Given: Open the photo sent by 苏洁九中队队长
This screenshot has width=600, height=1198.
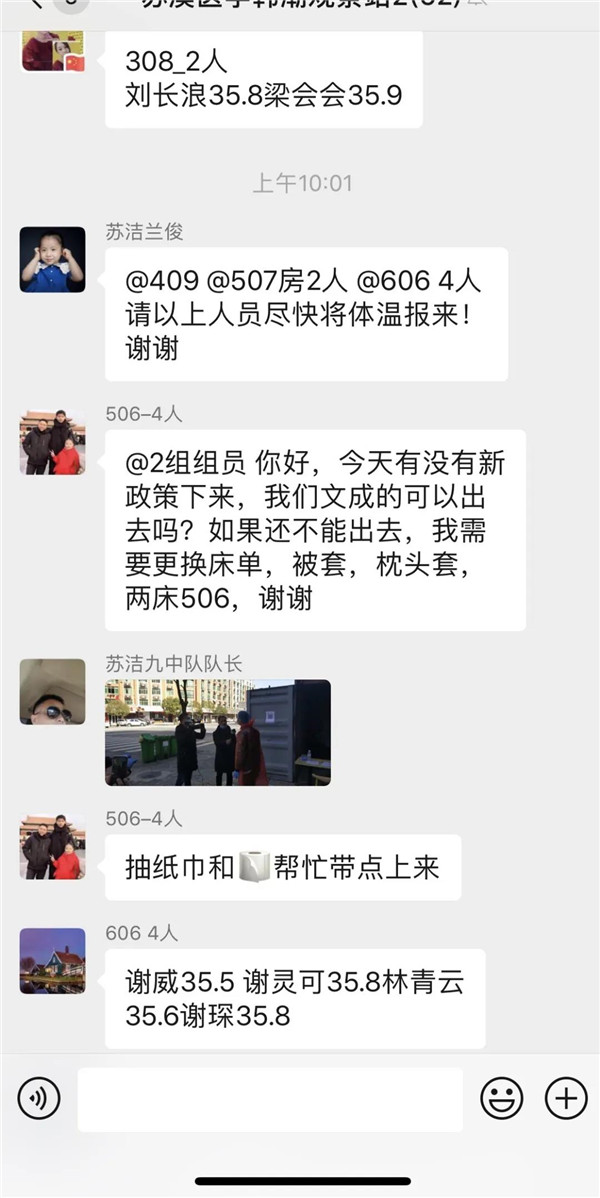Looking at the screenshot, I should [218, 732].
